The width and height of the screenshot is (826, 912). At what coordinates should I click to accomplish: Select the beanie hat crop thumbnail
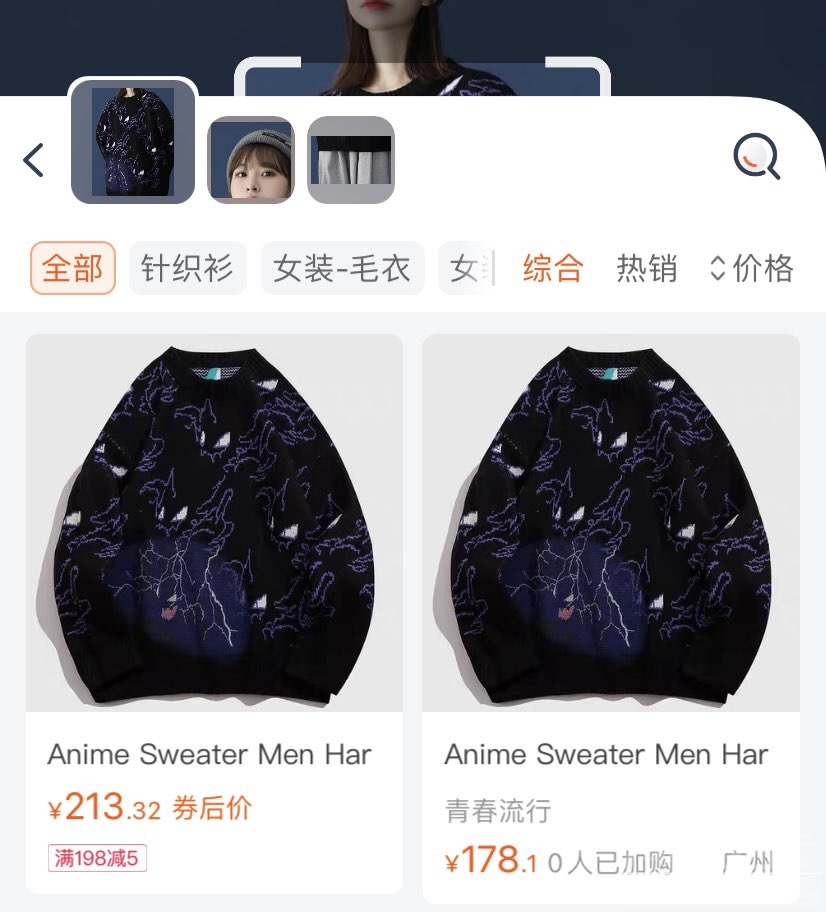pyautogui.click(x=251, y=160)
